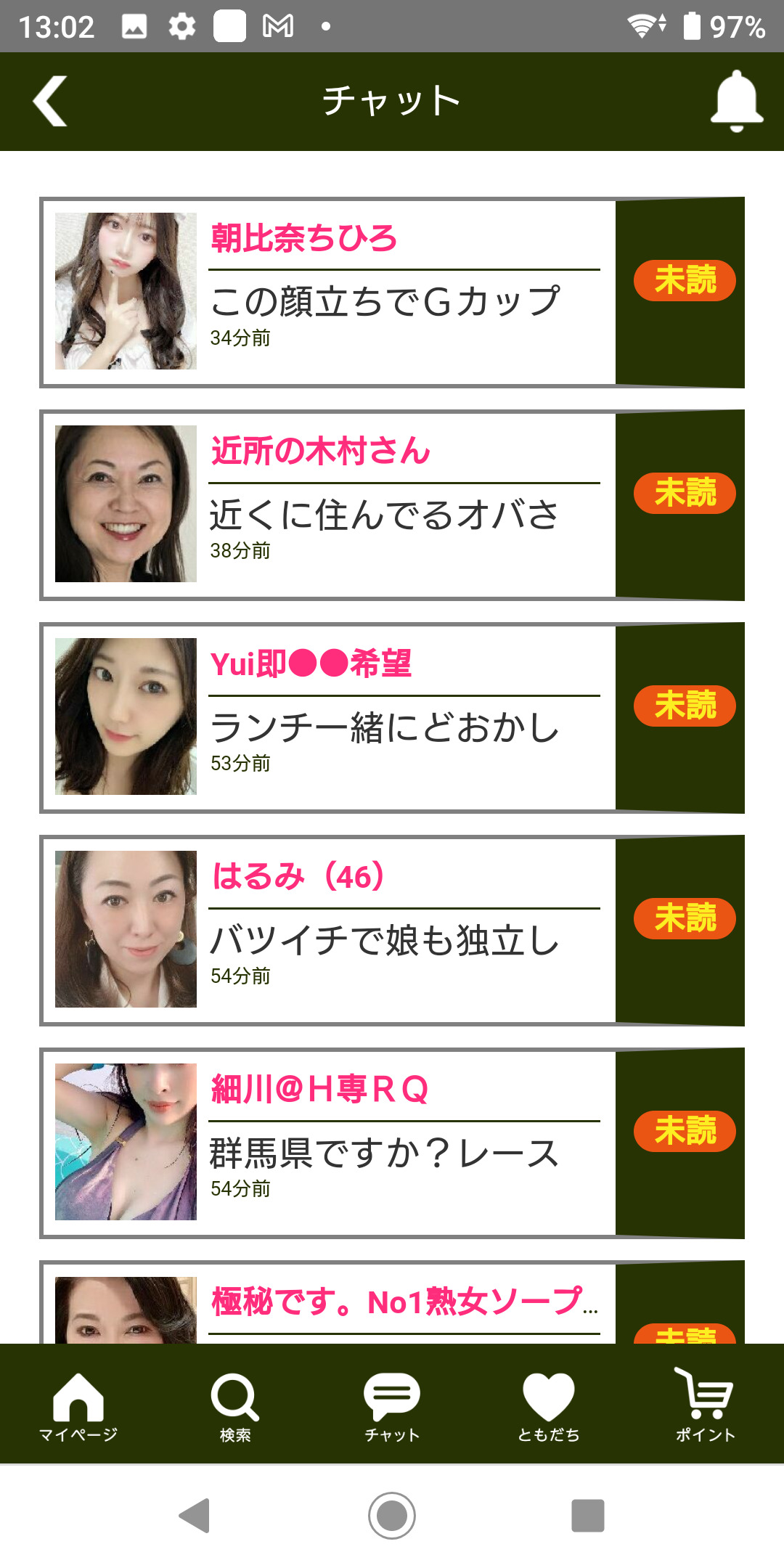Open the notifications bell
The image size is (784, 1568).
pyautogui.click(x=736, y=101)
